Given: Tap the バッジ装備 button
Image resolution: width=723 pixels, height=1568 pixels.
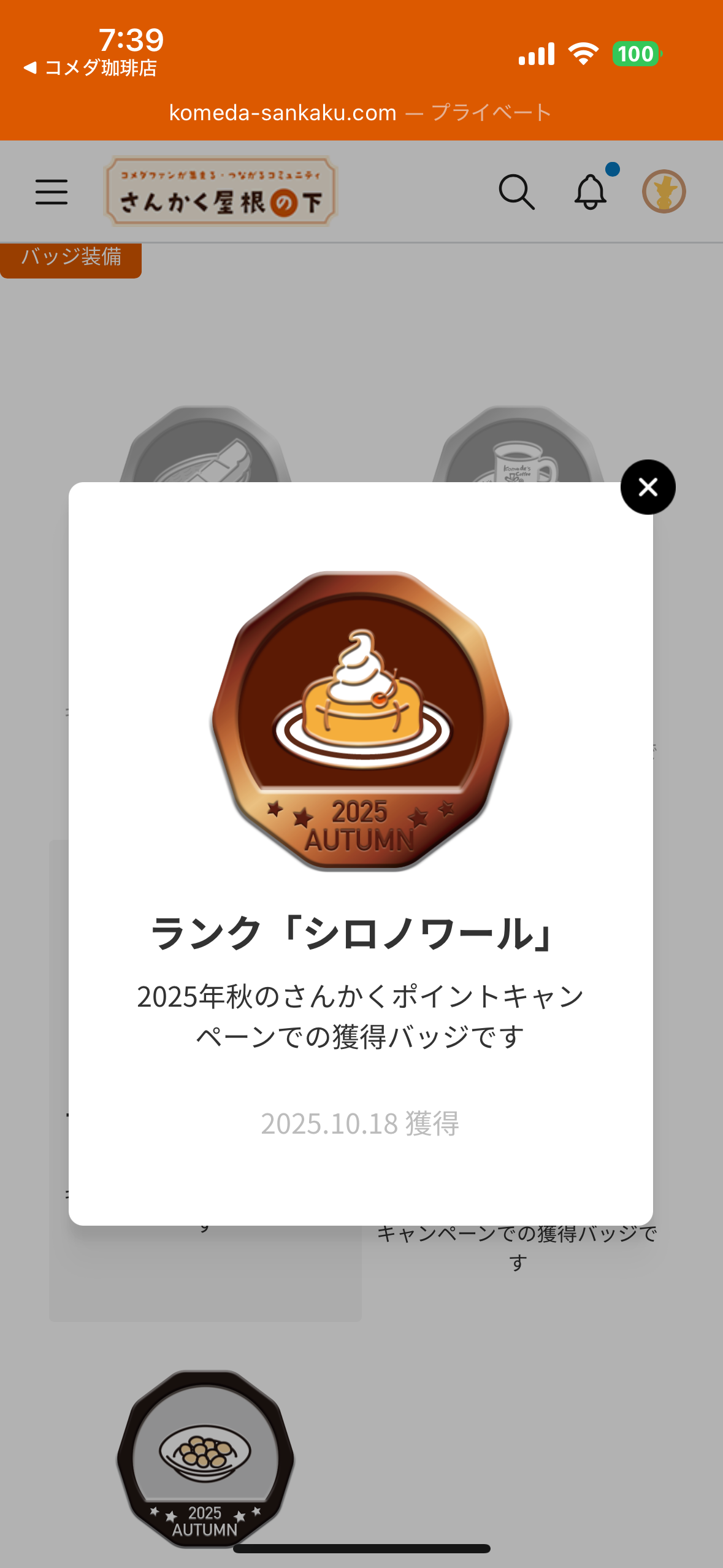Looking at the screenshot, I should coord(71,258).
